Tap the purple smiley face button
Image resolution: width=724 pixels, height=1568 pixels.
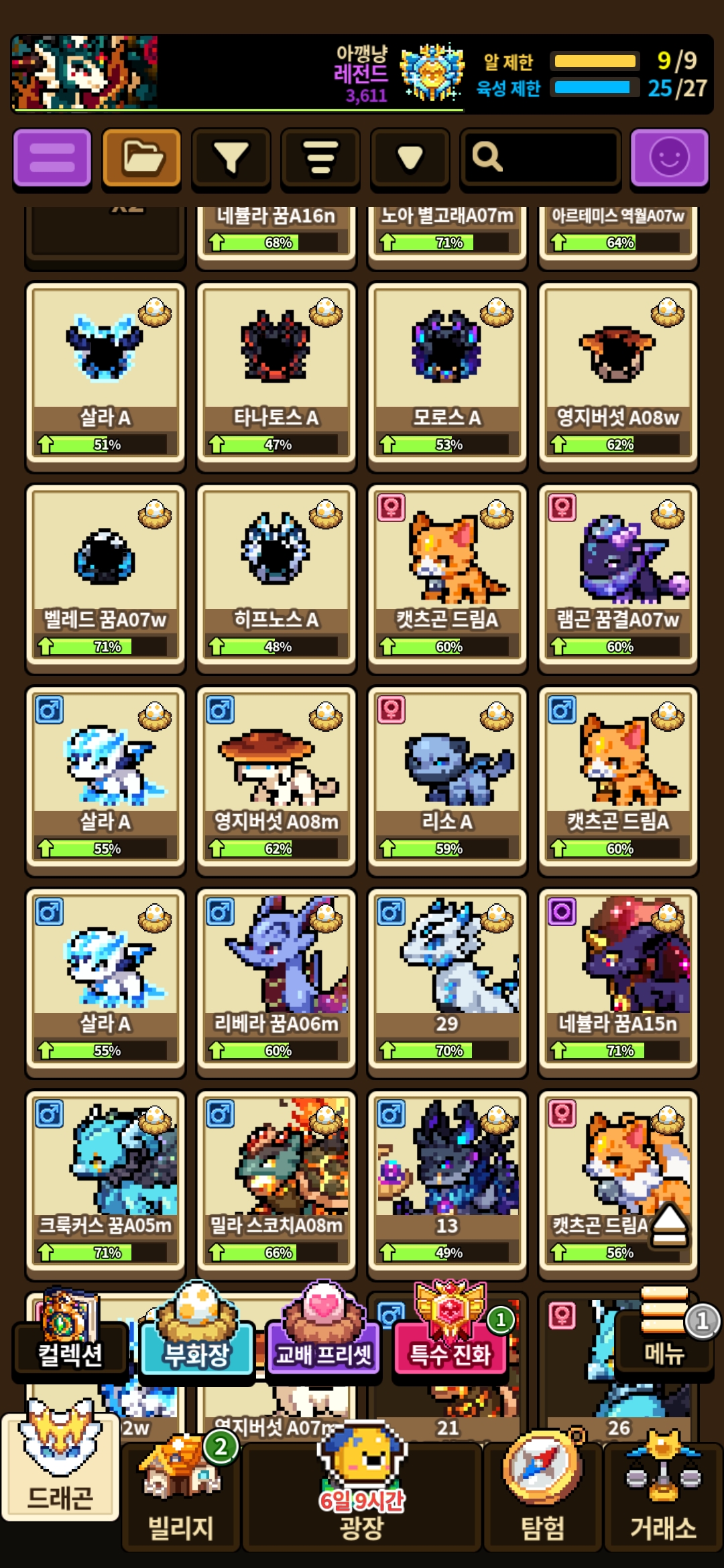click(669, 158)
